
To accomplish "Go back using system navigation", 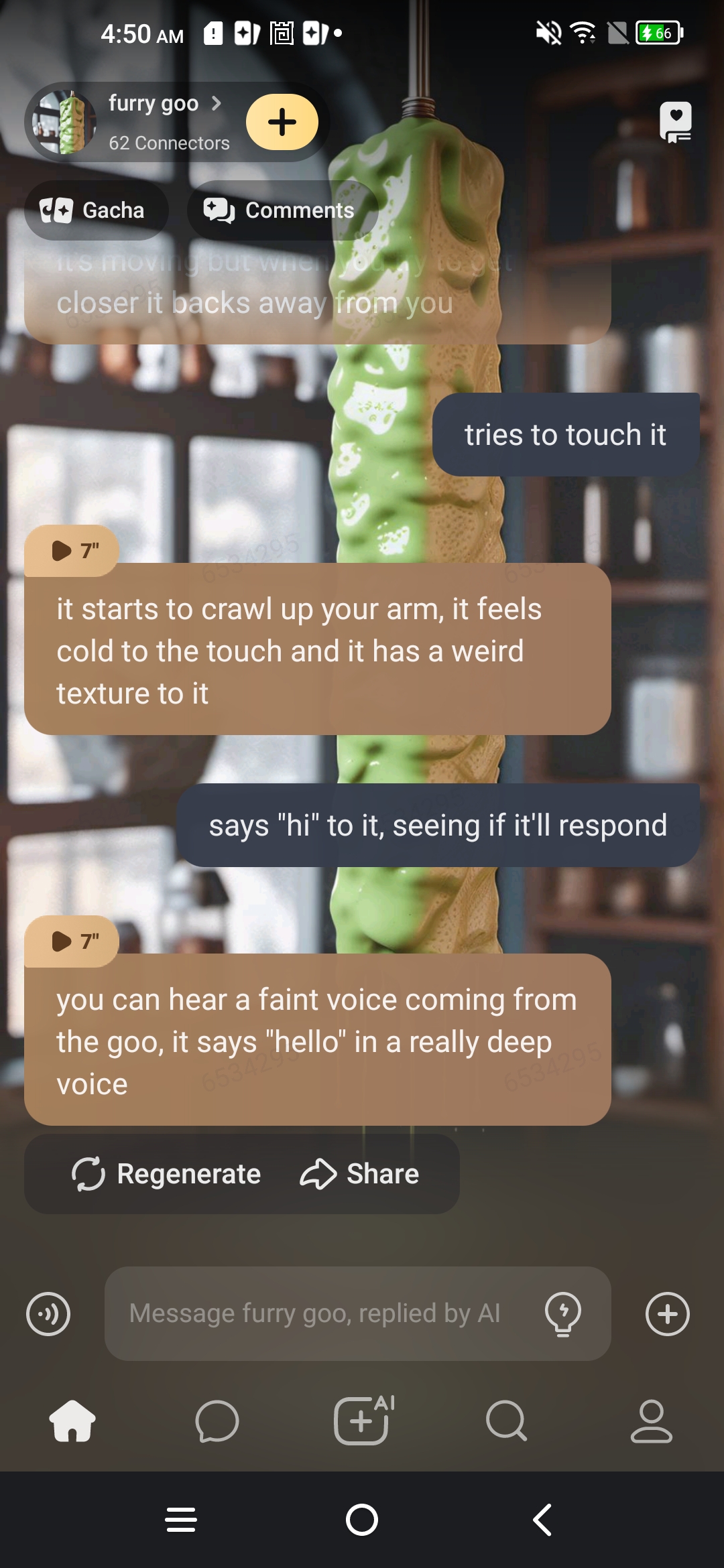I will (x=542, y=1520).
